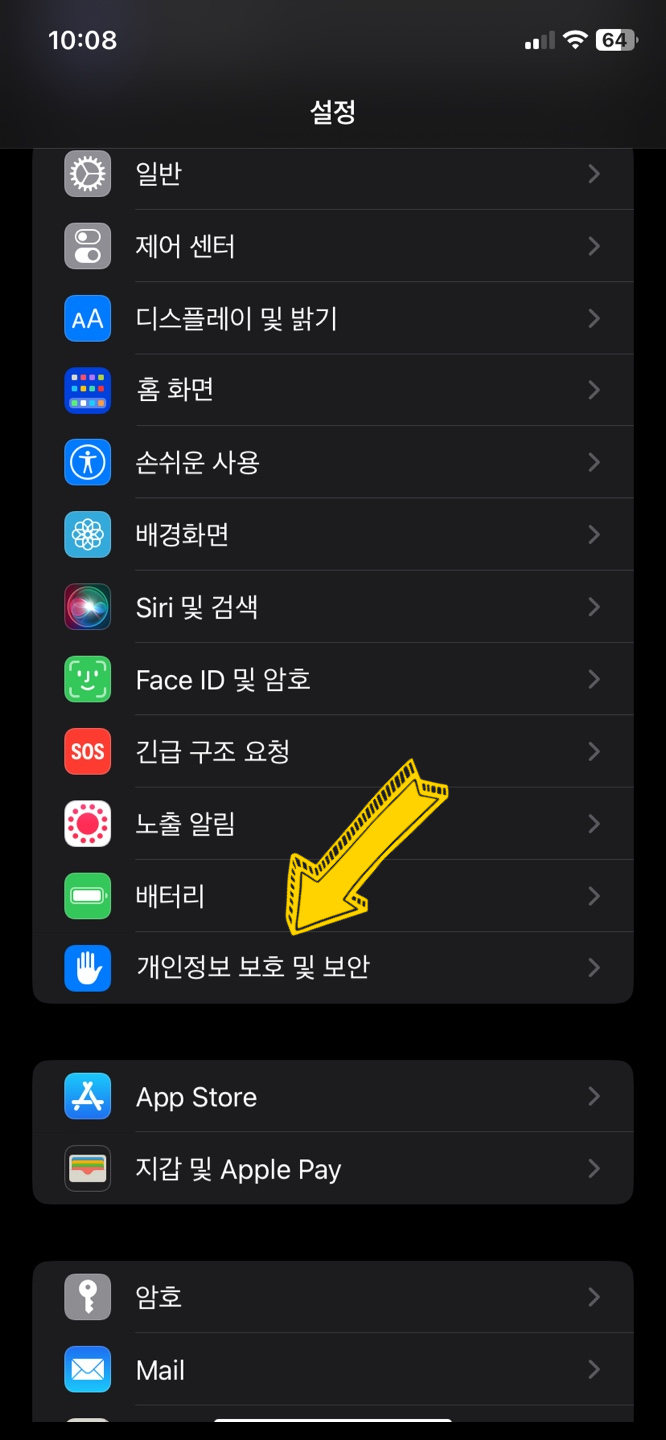Open Siri 및 검색
This screenshot has width=666, height=1440.
[333, 607]
